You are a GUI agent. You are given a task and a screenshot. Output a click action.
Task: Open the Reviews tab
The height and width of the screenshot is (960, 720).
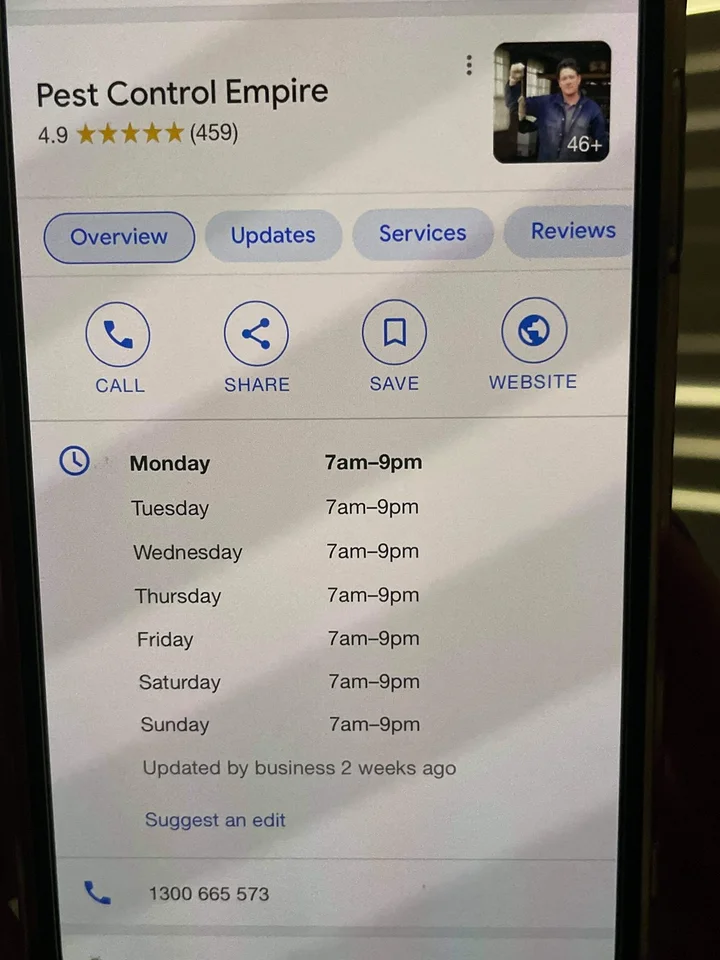(571, 231)
